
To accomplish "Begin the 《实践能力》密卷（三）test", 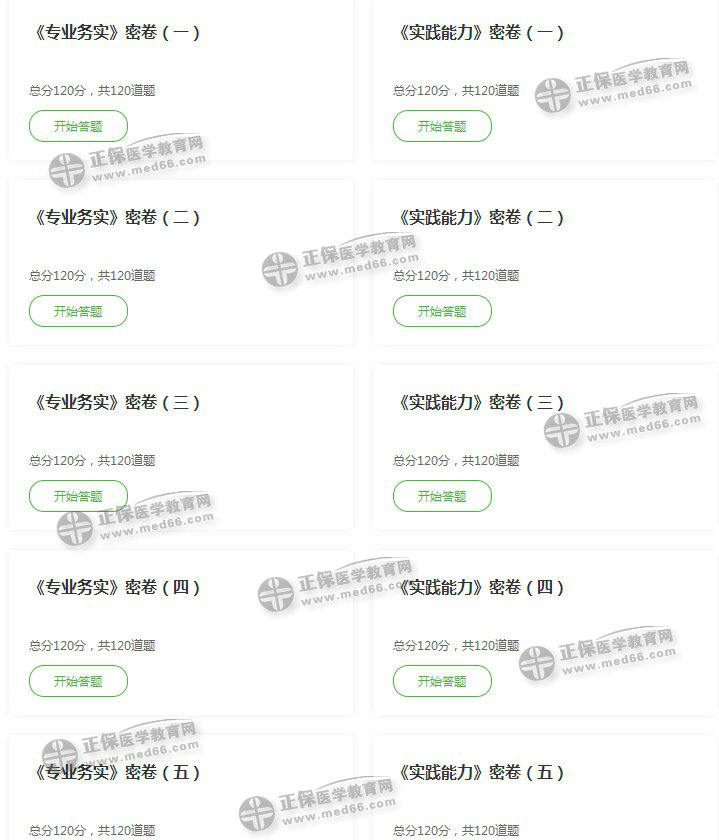I will point(442,496).
